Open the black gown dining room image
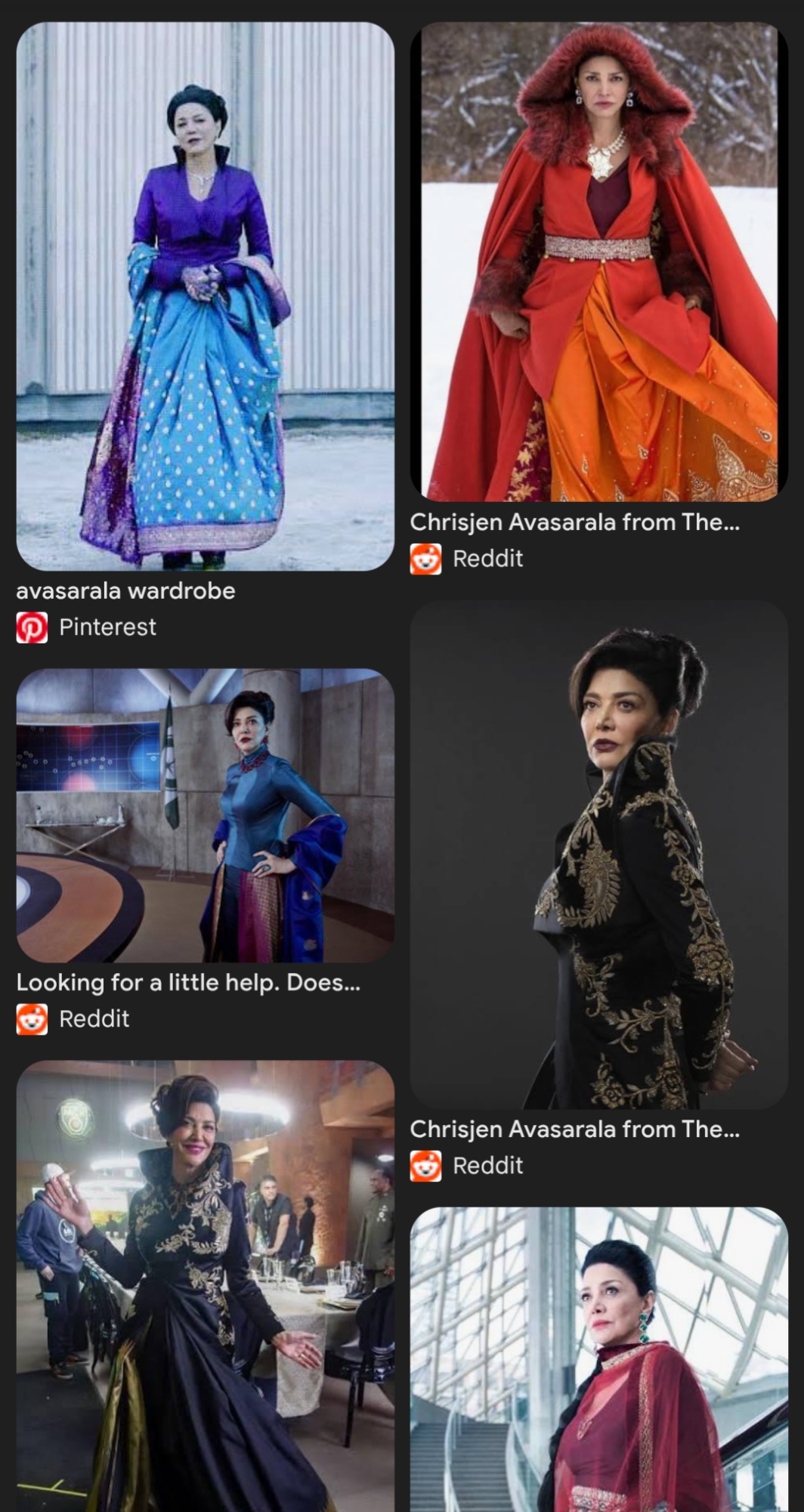Viewport: 804px width, 1512px height. pyautogui.click(x=205, y=1285)
